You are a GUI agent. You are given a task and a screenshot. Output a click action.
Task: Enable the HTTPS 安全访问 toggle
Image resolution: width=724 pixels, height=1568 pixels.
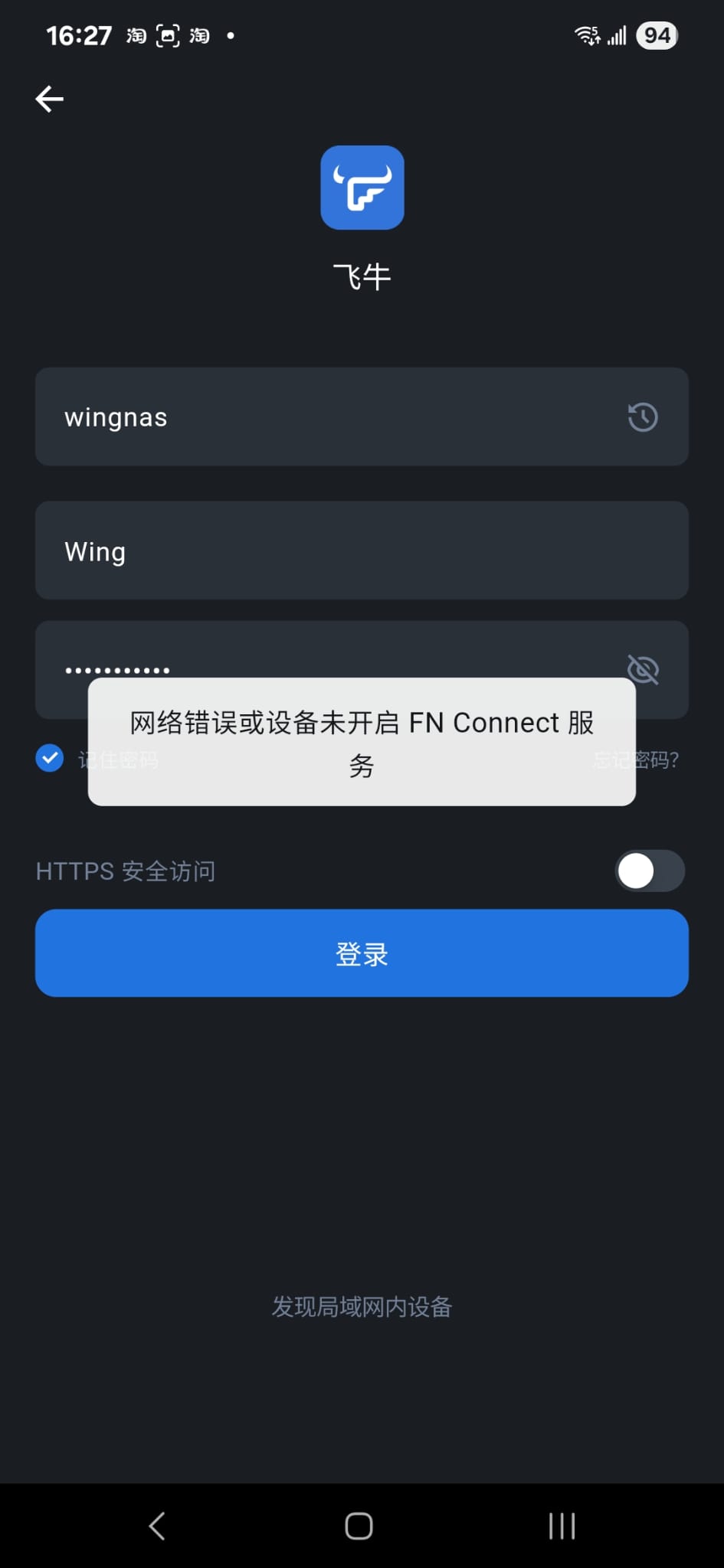pos(649,871)
